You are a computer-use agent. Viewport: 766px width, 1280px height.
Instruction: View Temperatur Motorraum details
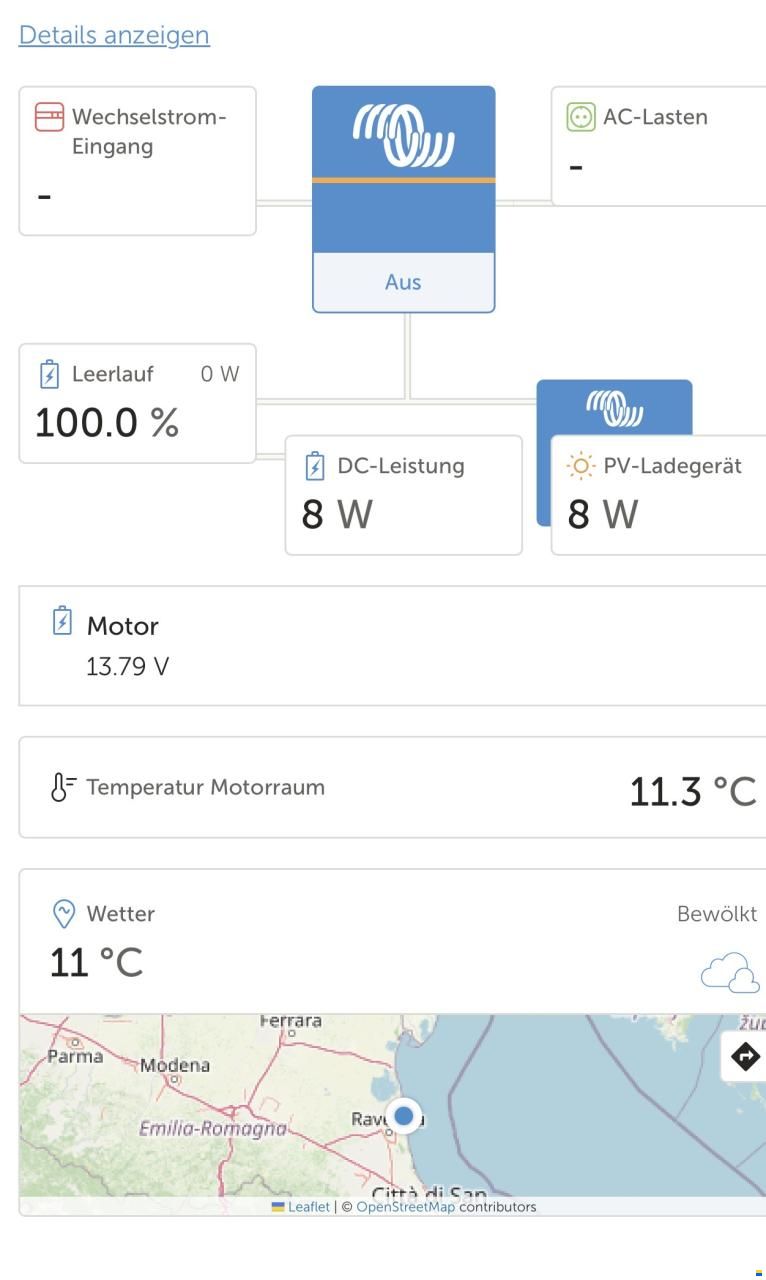coord(392,787)
